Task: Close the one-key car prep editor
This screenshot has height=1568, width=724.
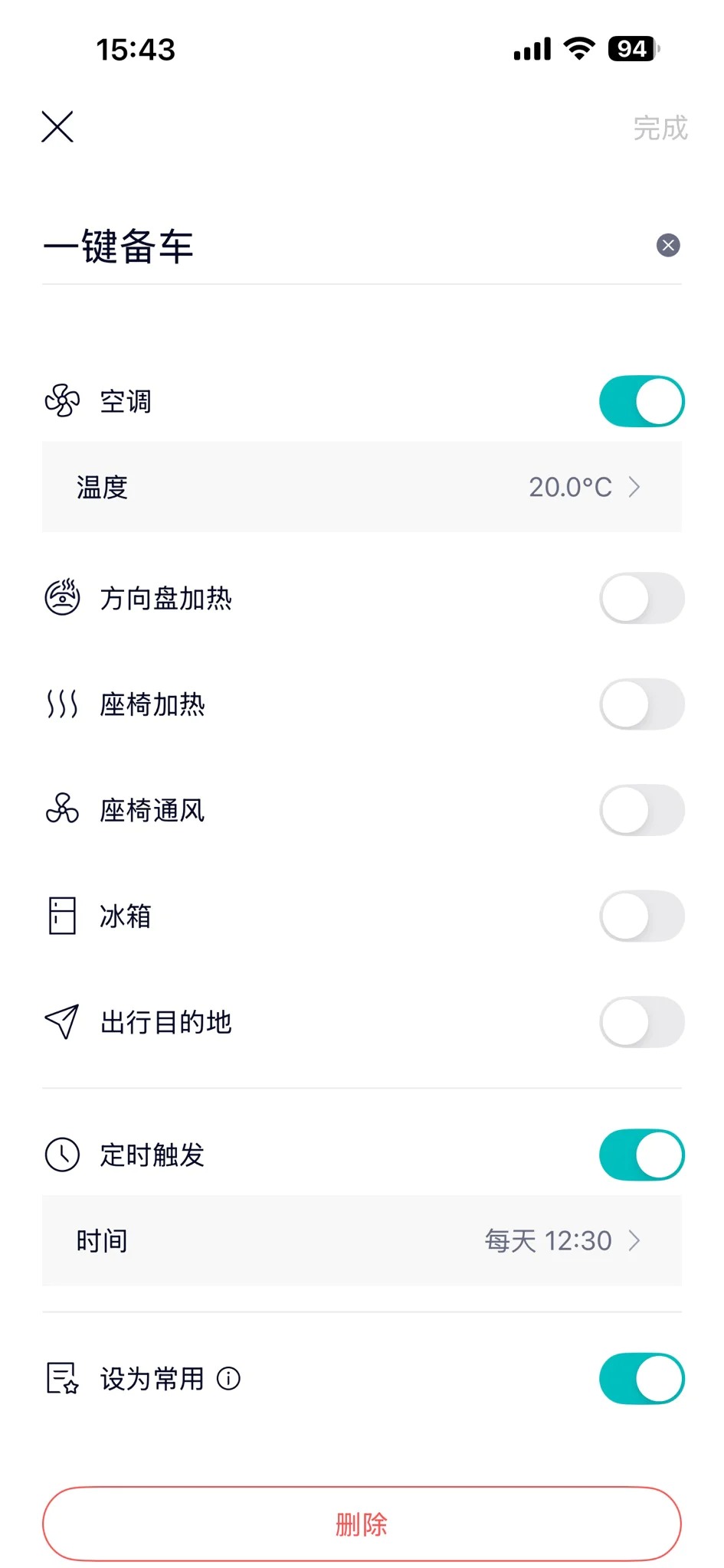Action: tap(57, 127)
